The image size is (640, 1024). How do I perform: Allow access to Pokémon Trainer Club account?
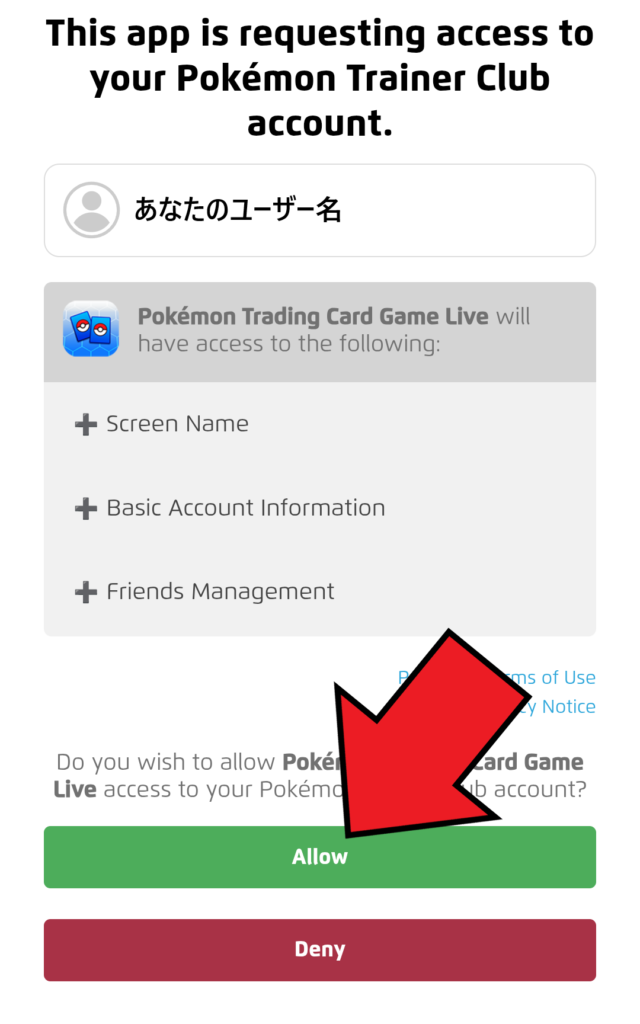coord(200,857)
